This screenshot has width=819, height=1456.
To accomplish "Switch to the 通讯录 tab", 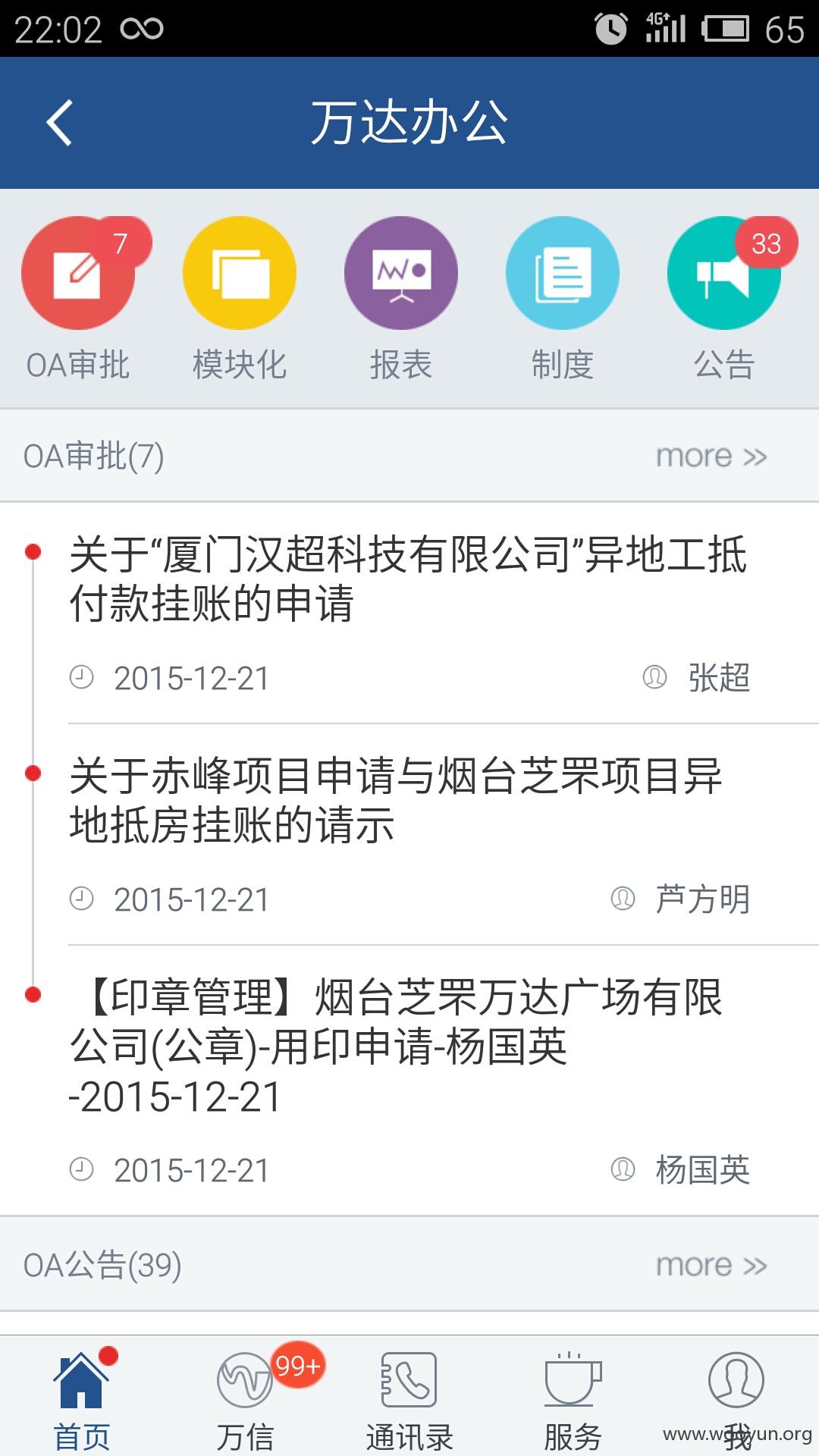I will pos(409,1398).
